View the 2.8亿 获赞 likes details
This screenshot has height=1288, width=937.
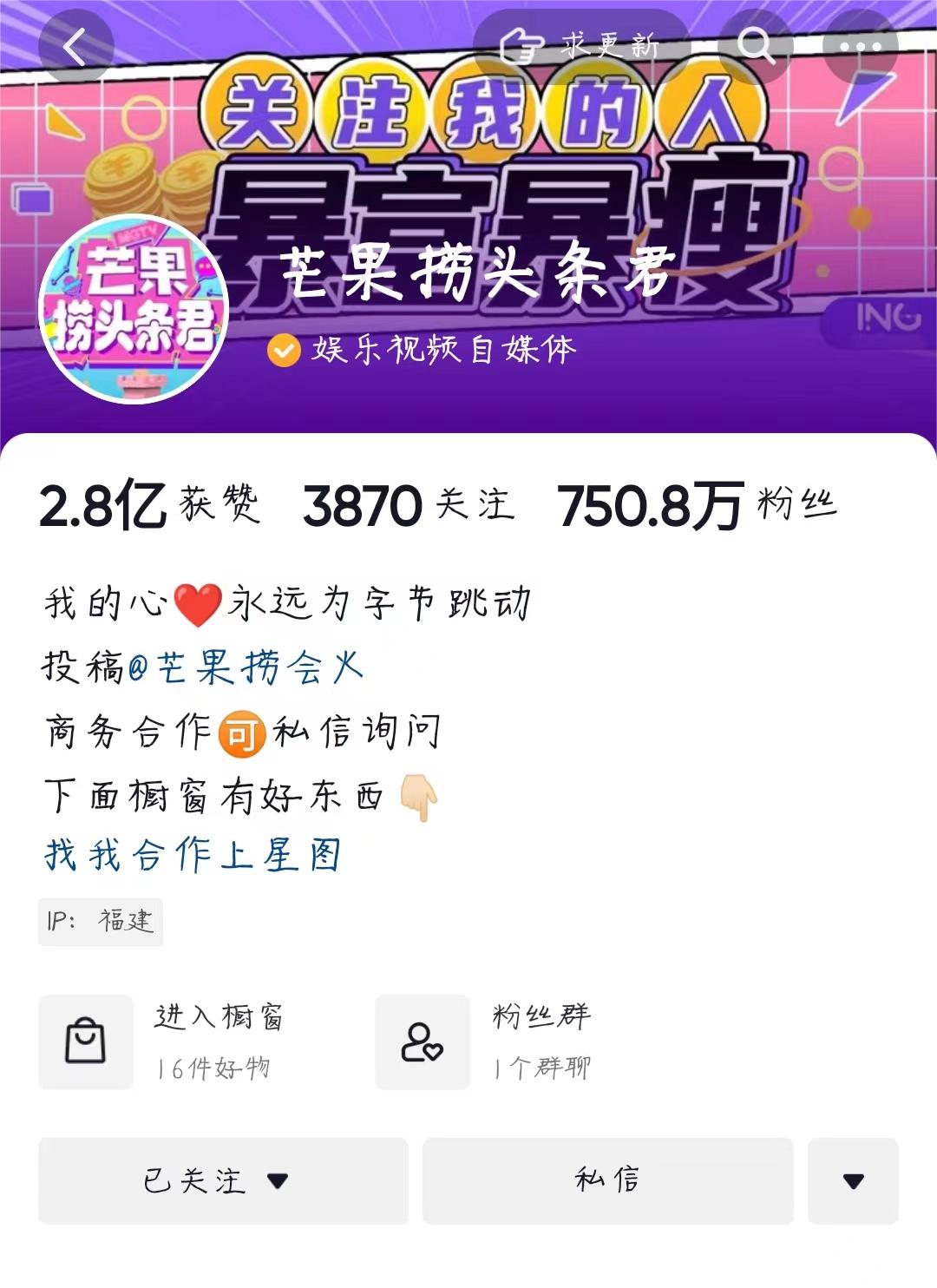(x=149, y=505)
